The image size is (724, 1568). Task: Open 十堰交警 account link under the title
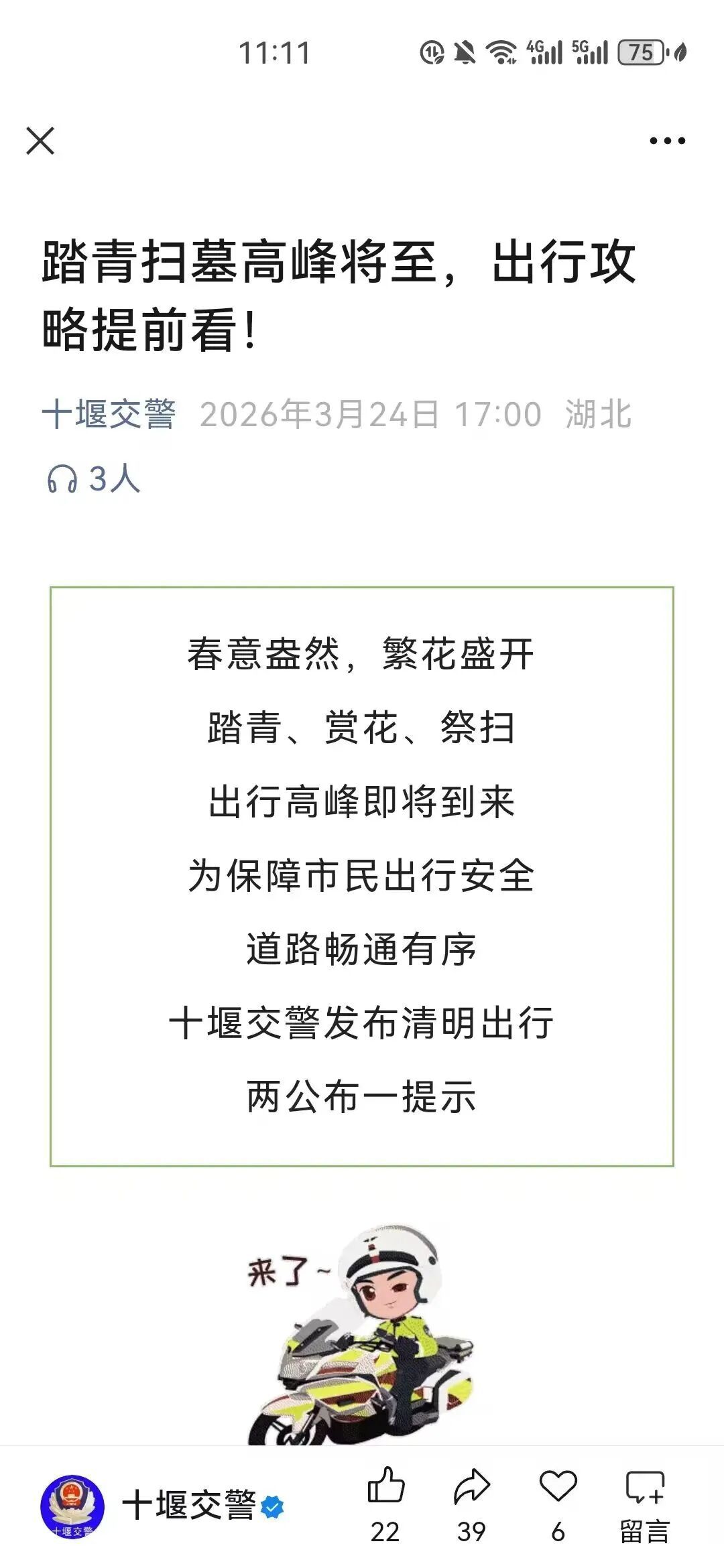(x=109, y=413)
